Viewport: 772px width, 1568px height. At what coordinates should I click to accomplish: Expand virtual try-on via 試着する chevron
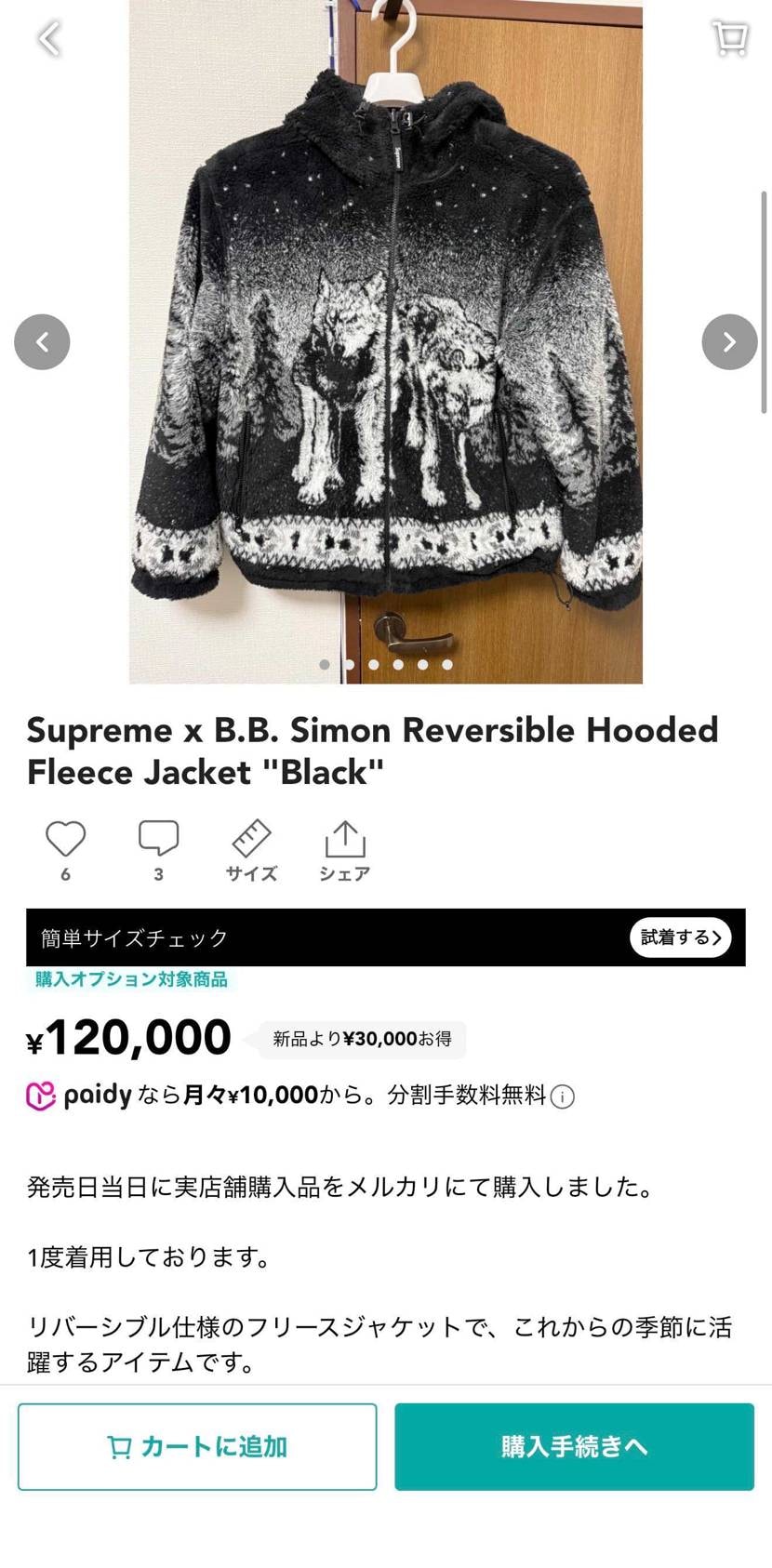click(681, 937)
